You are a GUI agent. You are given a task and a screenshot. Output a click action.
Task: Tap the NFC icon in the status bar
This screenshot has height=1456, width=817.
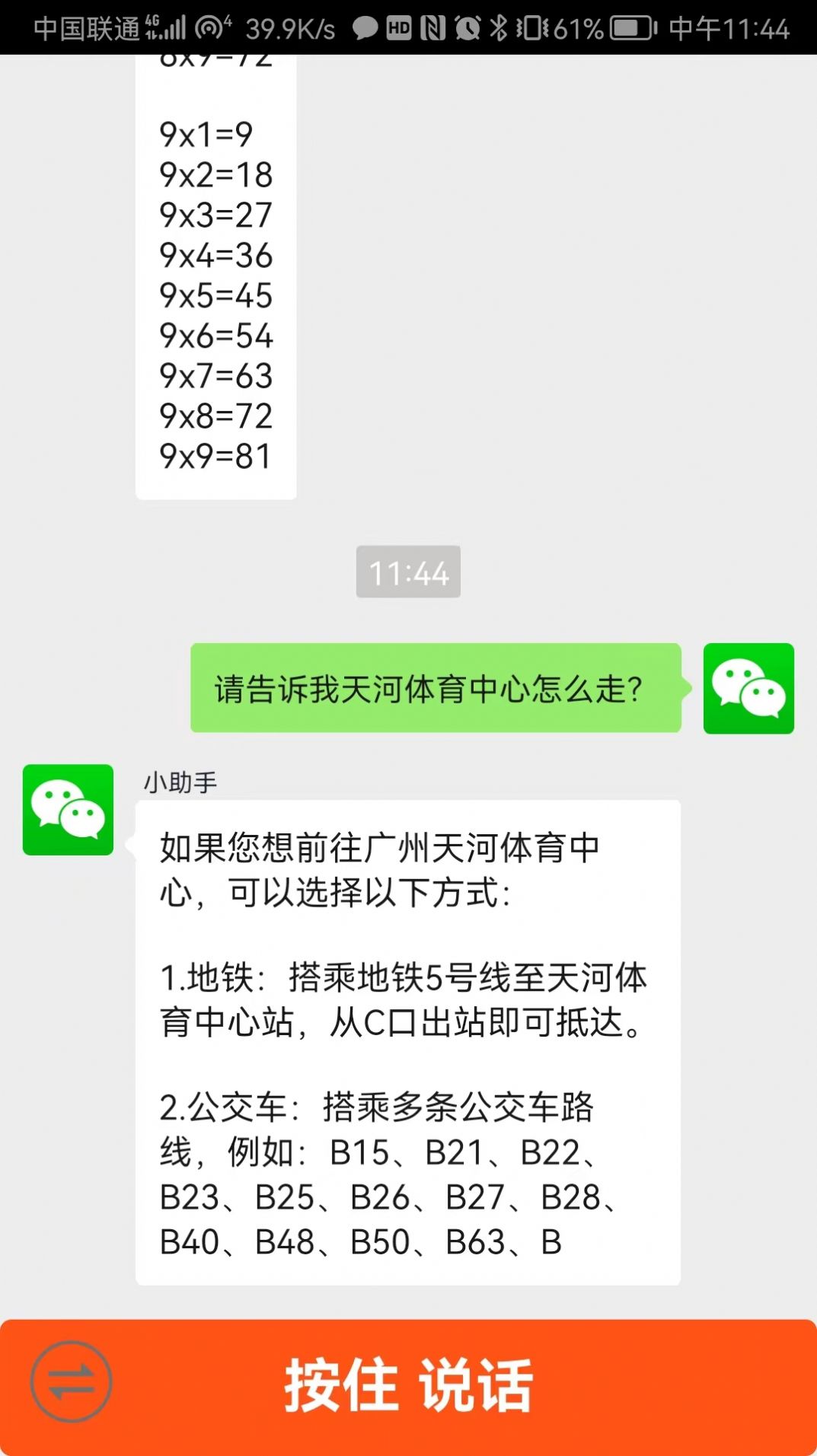click(432, 27)
